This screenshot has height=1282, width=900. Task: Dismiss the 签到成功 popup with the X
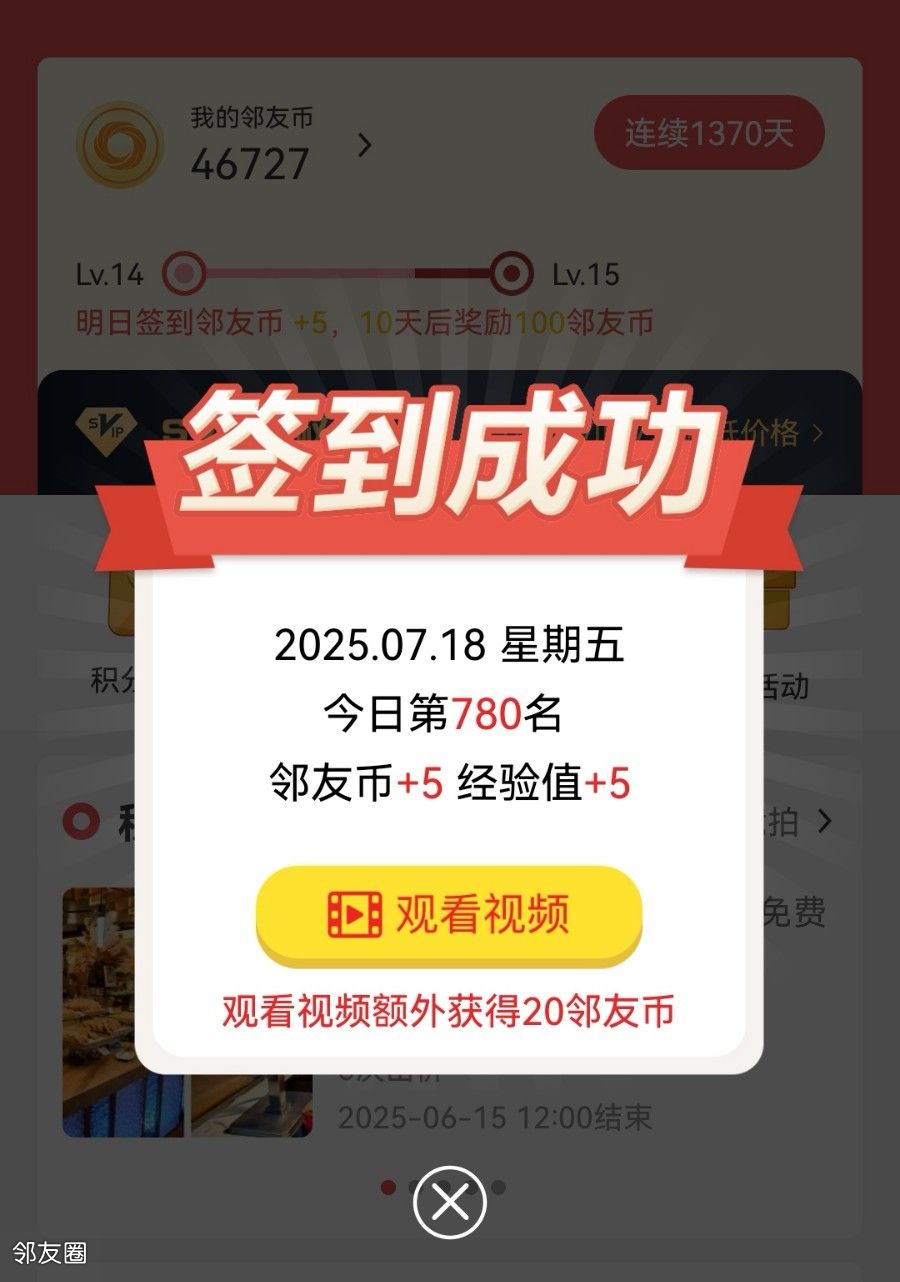[x=450, y=1202]
